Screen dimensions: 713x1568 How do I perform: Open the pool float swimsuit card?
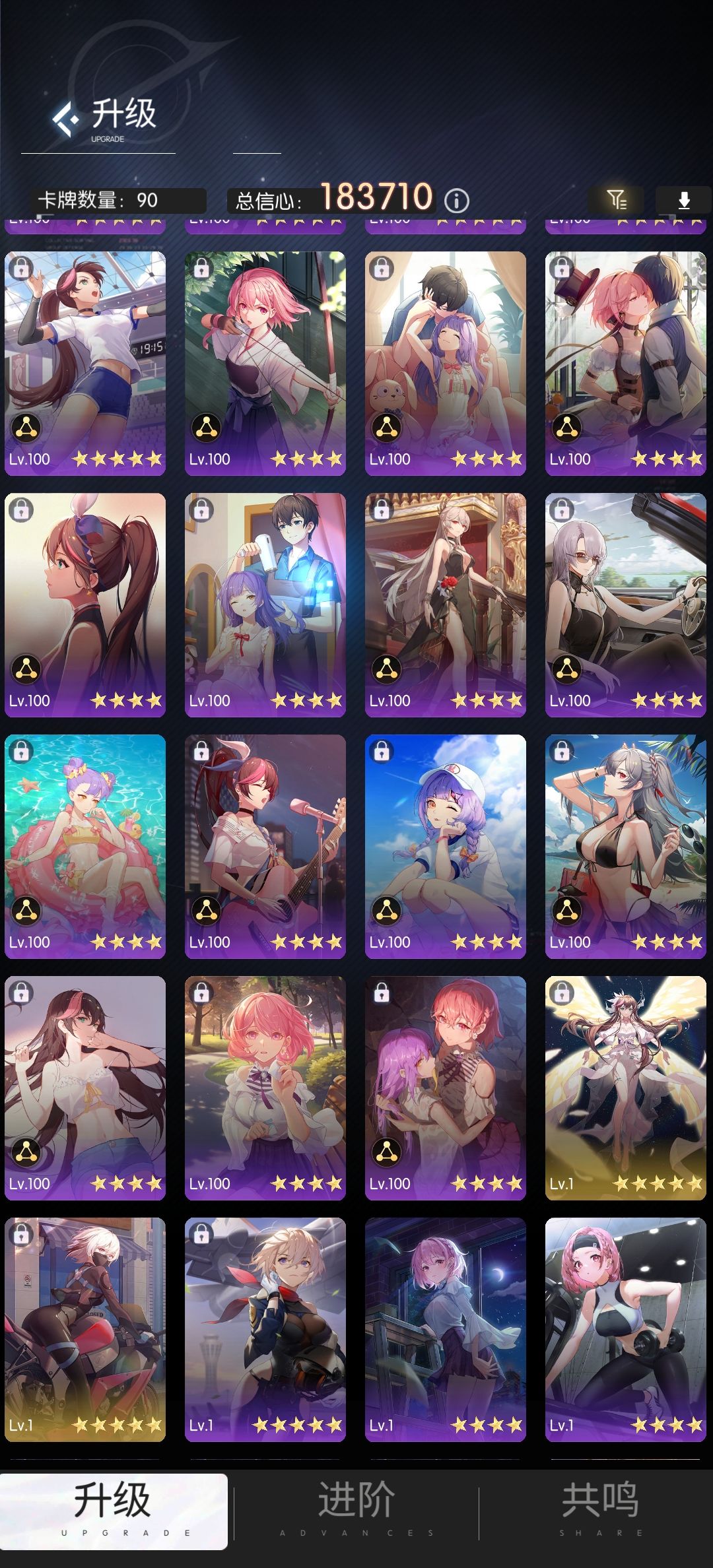point(85,846)
